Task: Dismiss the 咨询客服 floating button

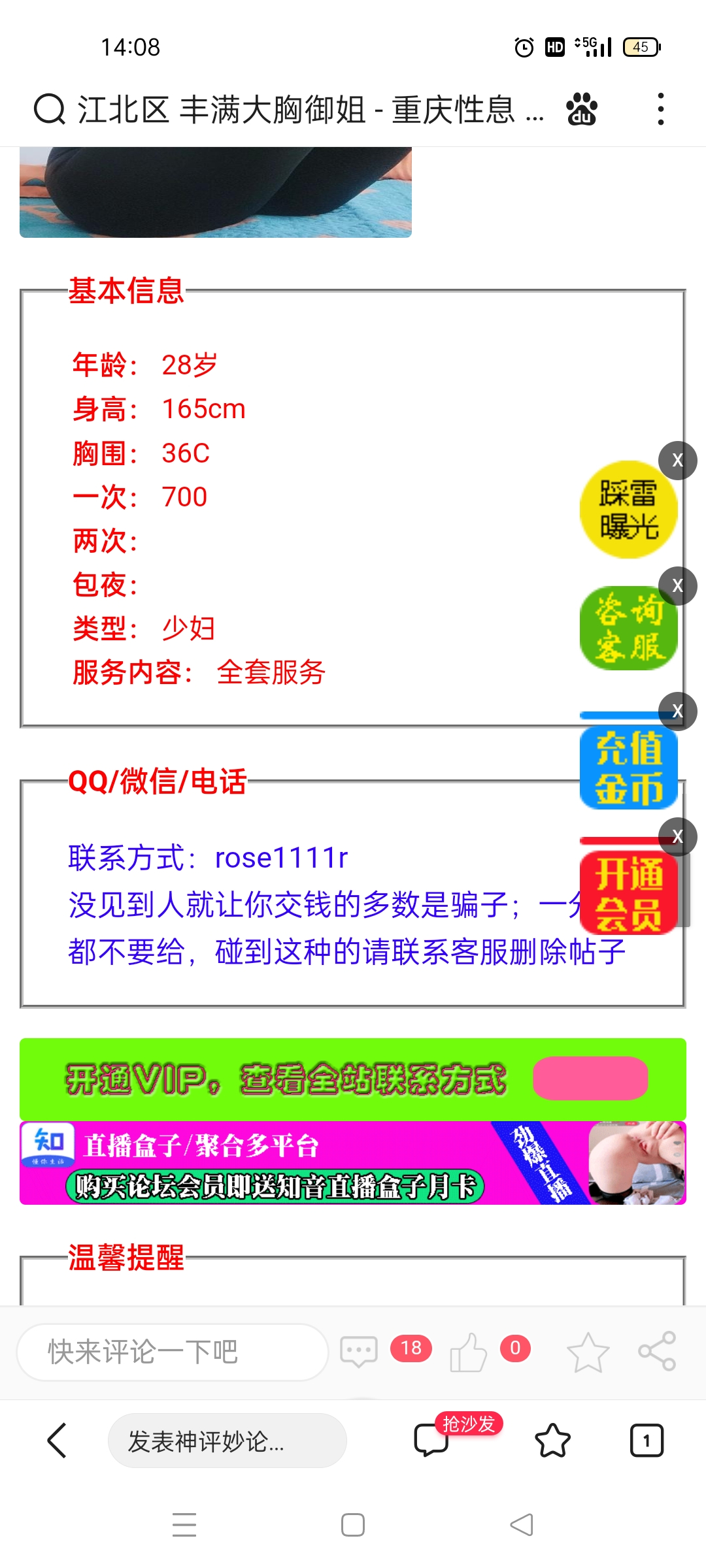Action: tap(677, 586)
